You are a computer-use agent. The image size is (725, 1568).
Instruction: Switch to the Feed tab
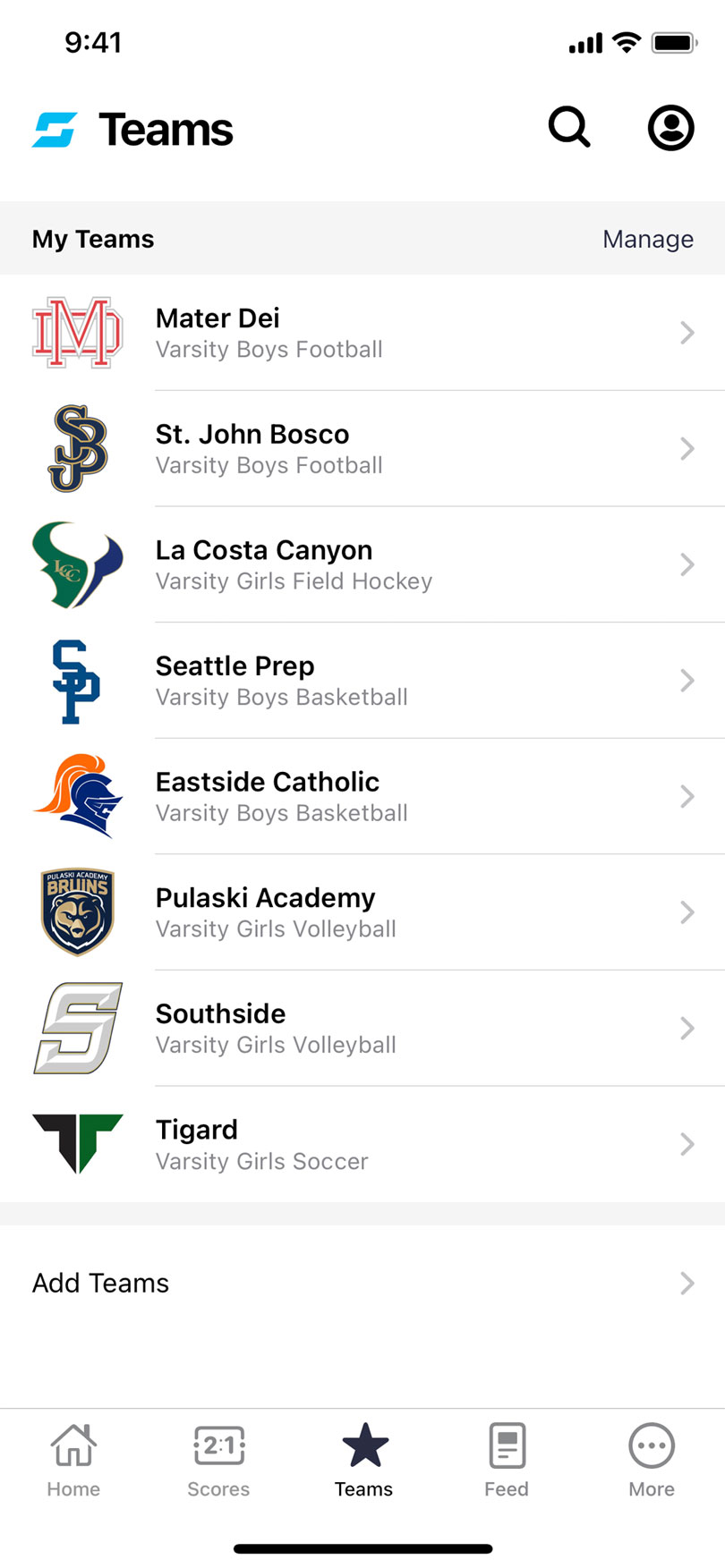[x=507, y=1460]
